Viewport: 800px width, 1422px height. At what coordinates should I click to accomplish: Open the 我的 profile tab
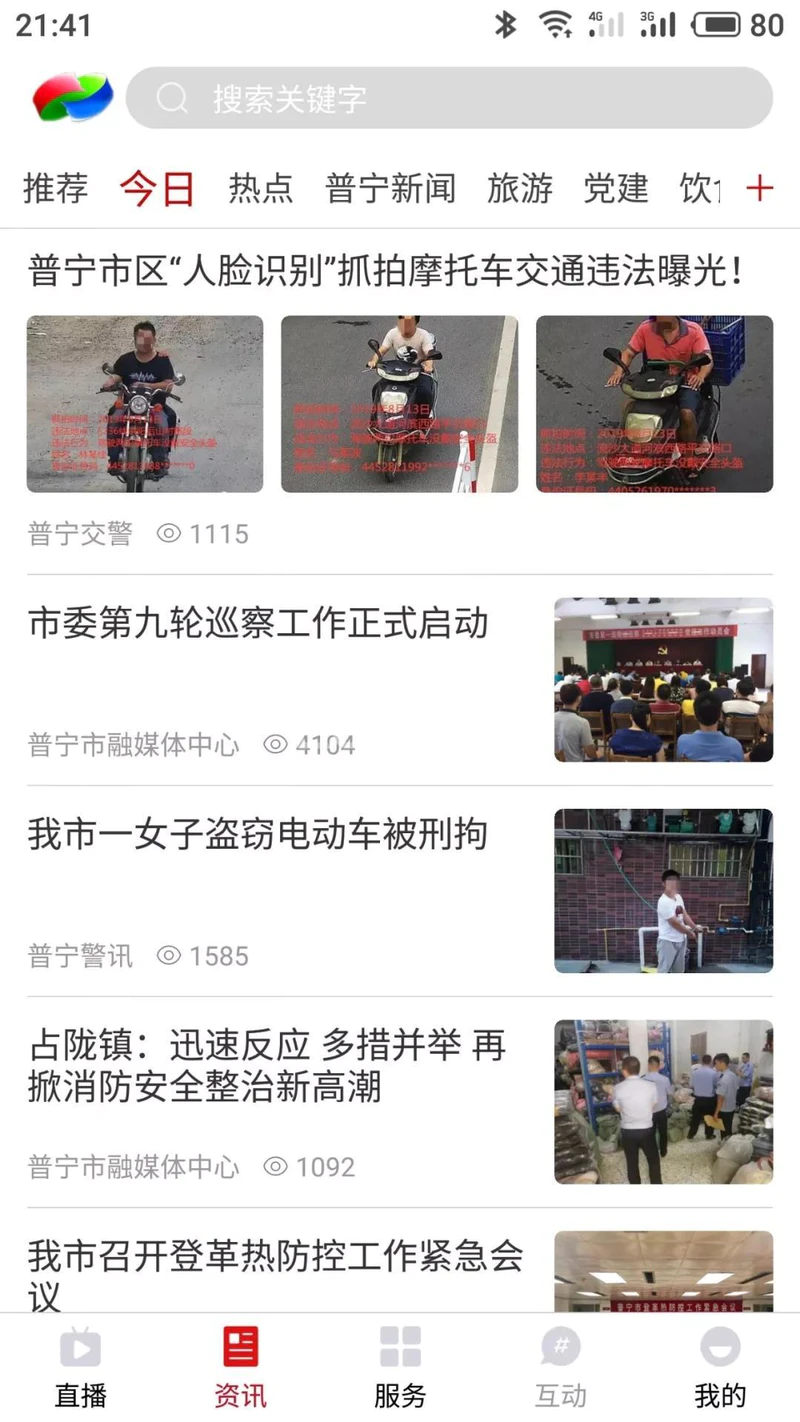[720, 1366]
